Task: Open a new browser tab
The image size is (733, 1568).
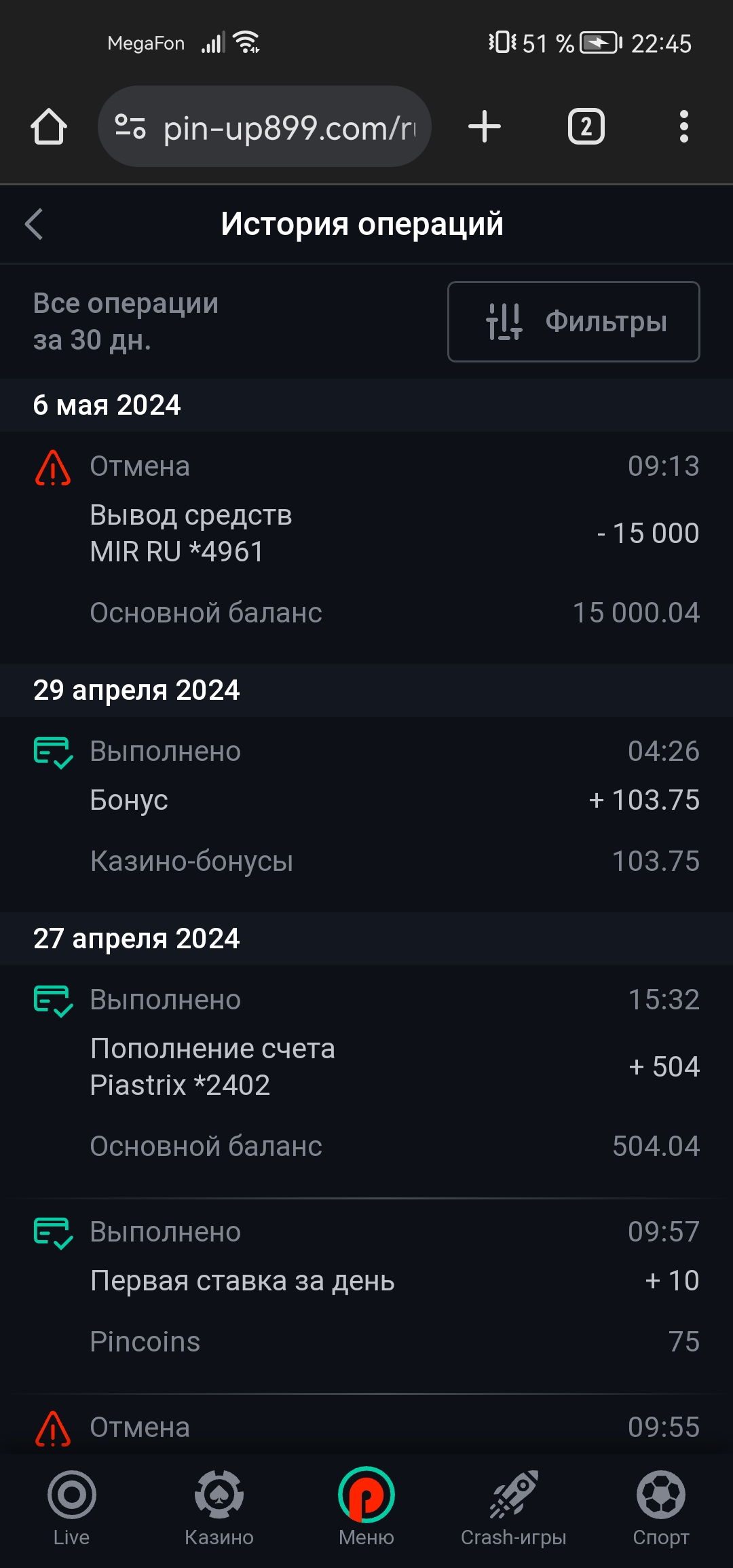Action: (x=485, y=127)
